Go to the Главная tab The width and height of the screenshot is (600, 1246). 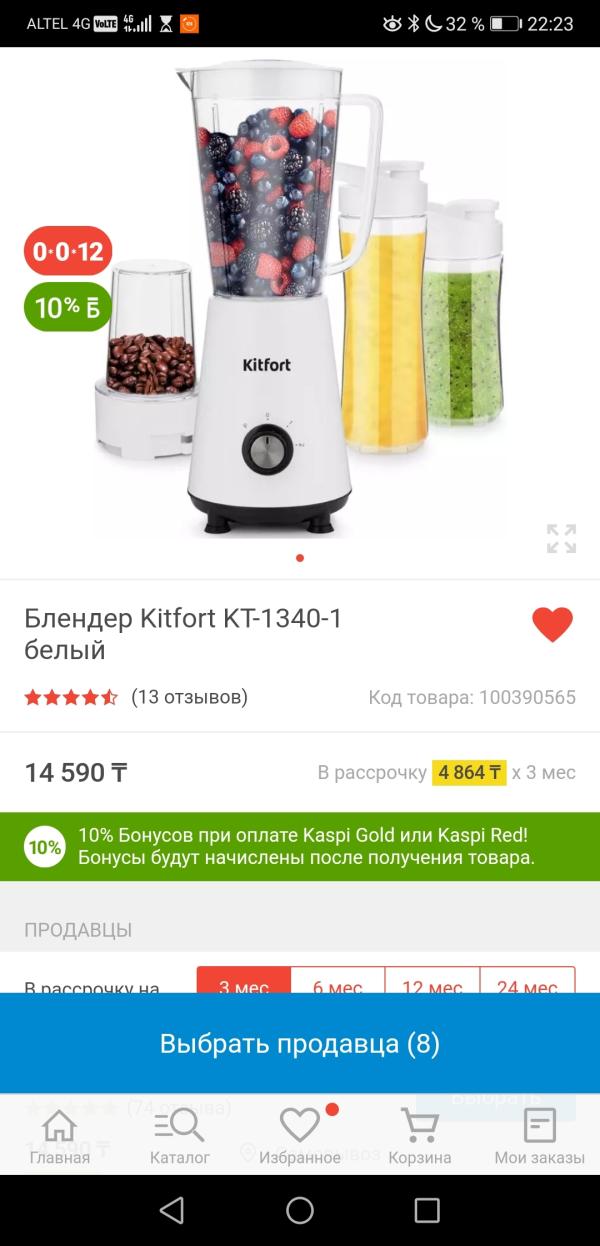pyautogui.click(x=60, y=1136)
